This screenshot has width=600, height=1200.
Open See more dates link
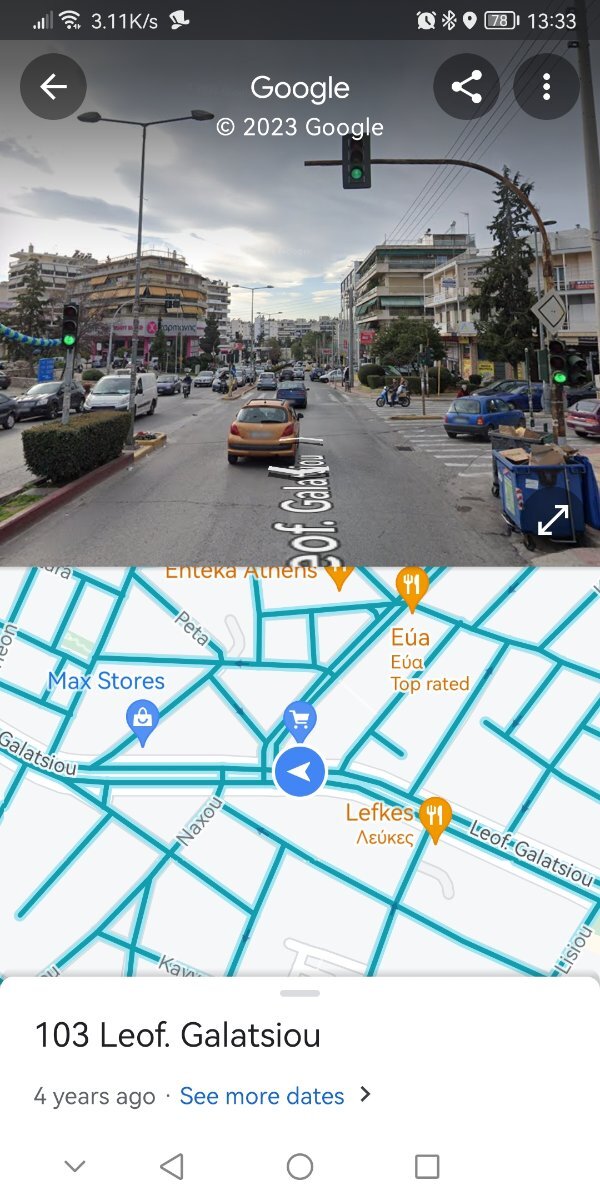tap(262, 1096)
